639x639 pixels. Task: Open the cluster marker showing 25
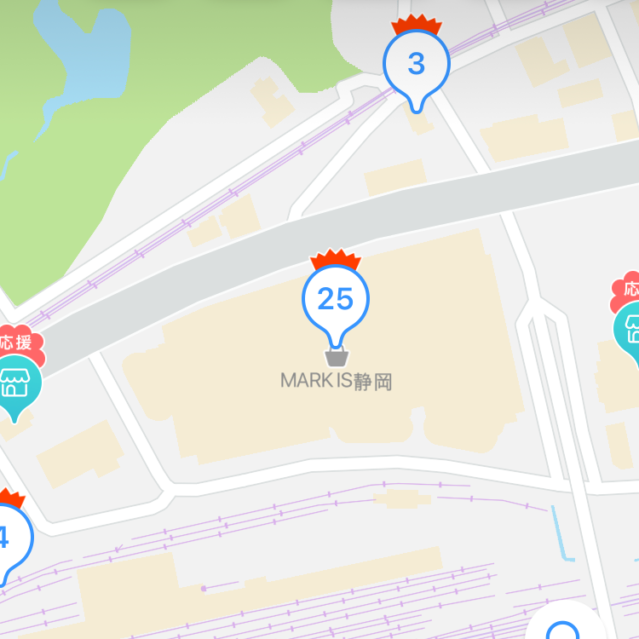336,299
